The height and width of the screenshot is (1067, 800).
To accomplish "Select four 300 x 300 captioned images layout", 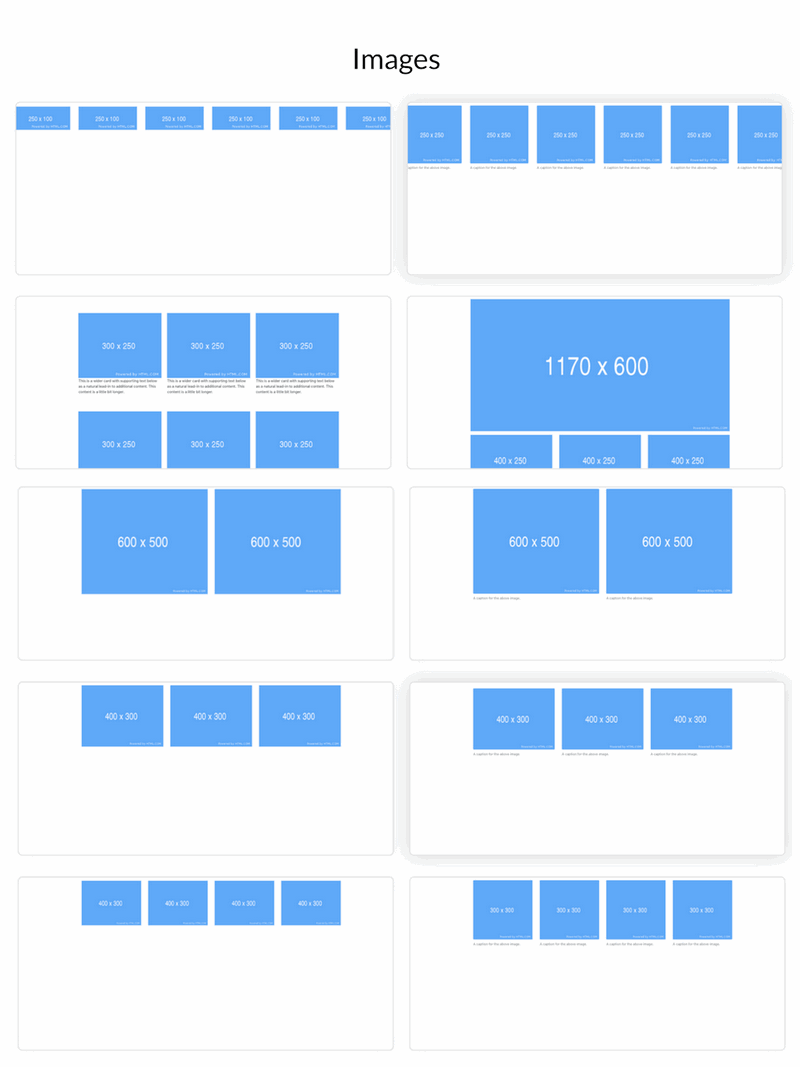I will coord(597,963).
